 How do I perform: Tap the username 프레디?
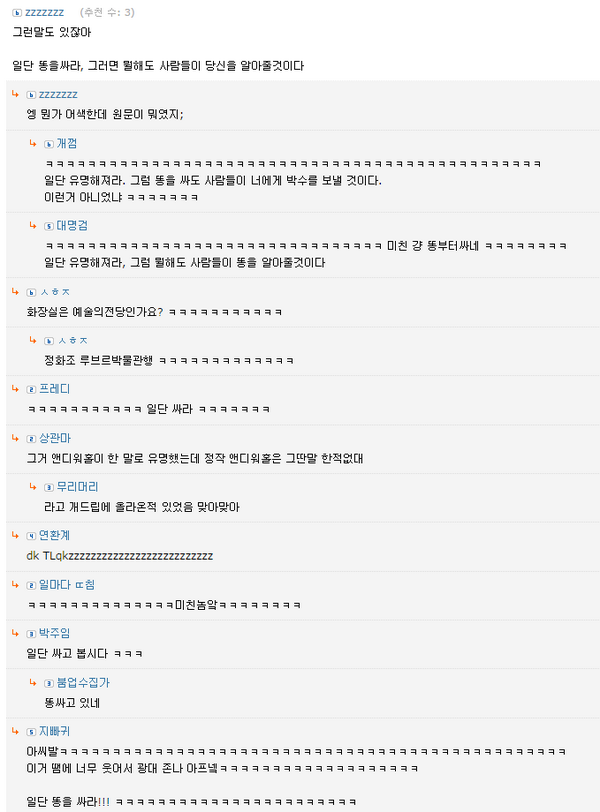[x=54, y=388]
